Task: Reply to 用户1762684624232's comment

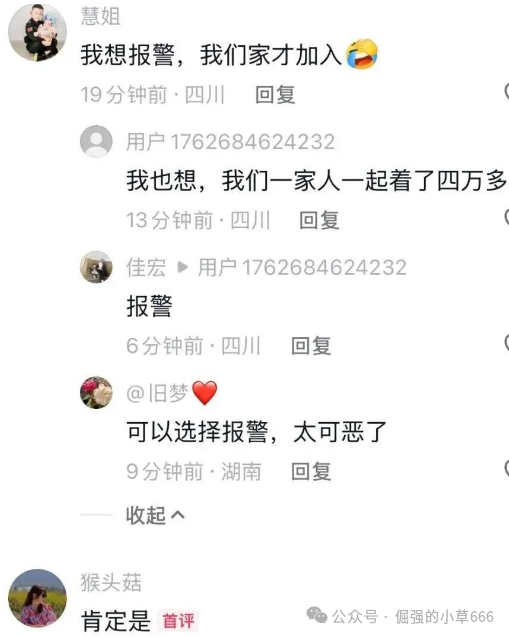Action: 319,220
